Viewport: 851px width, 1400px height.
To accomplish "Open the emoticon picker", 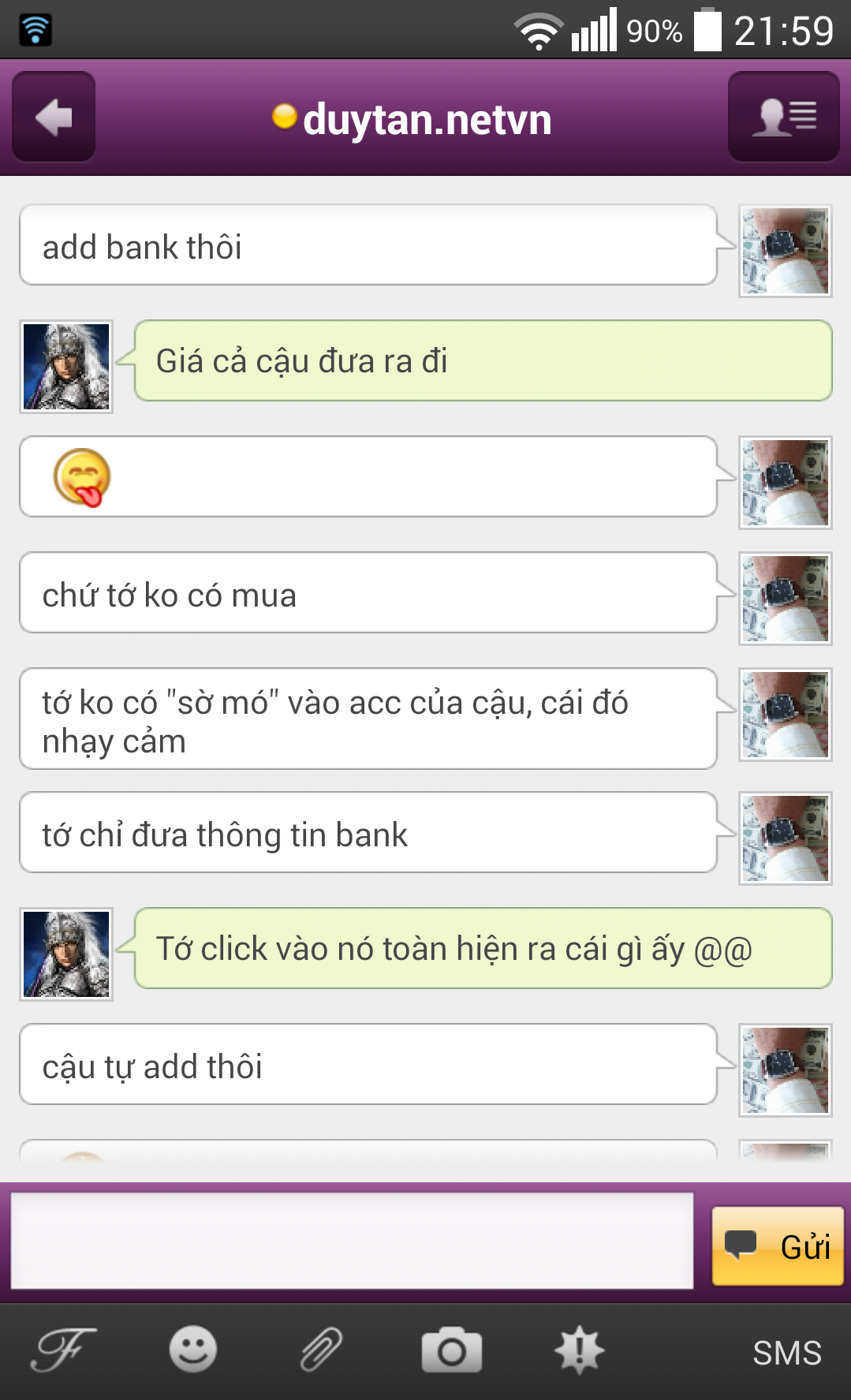I will [192, 1350].
